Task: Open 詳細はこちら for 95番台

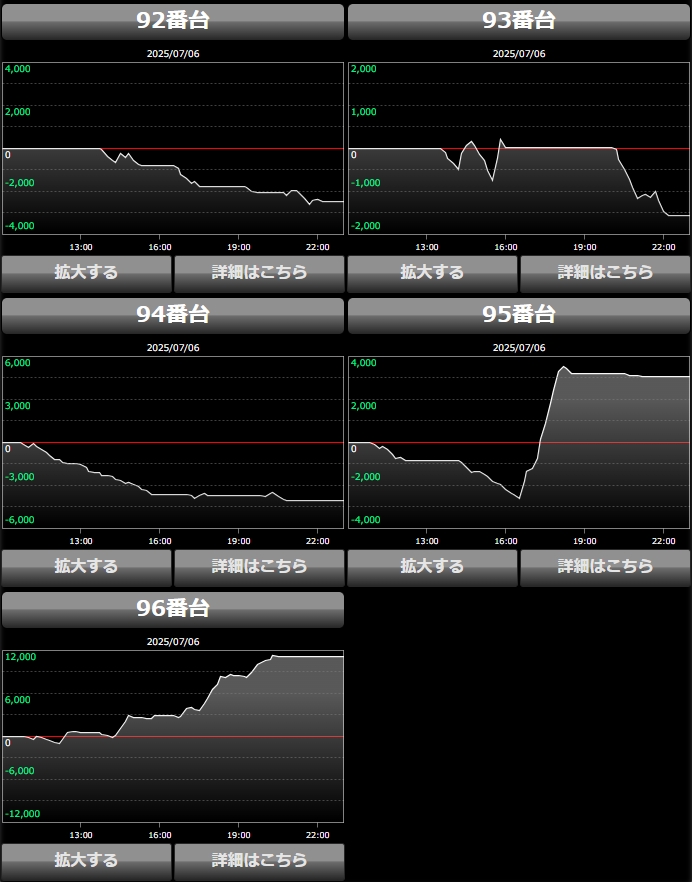Action: pos(605,566)
